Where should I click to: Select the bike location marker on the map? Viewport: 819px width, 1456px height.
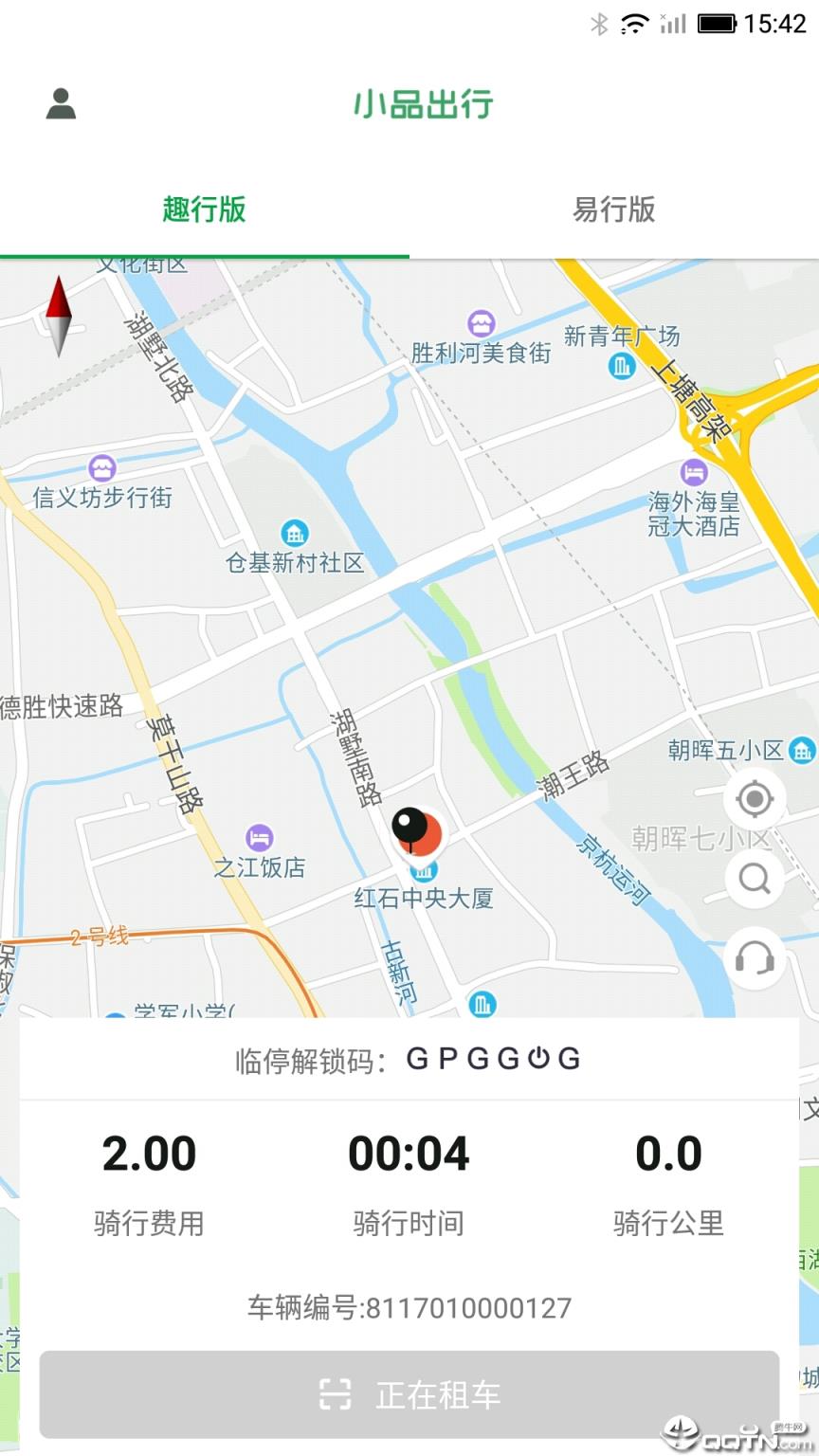421,834
